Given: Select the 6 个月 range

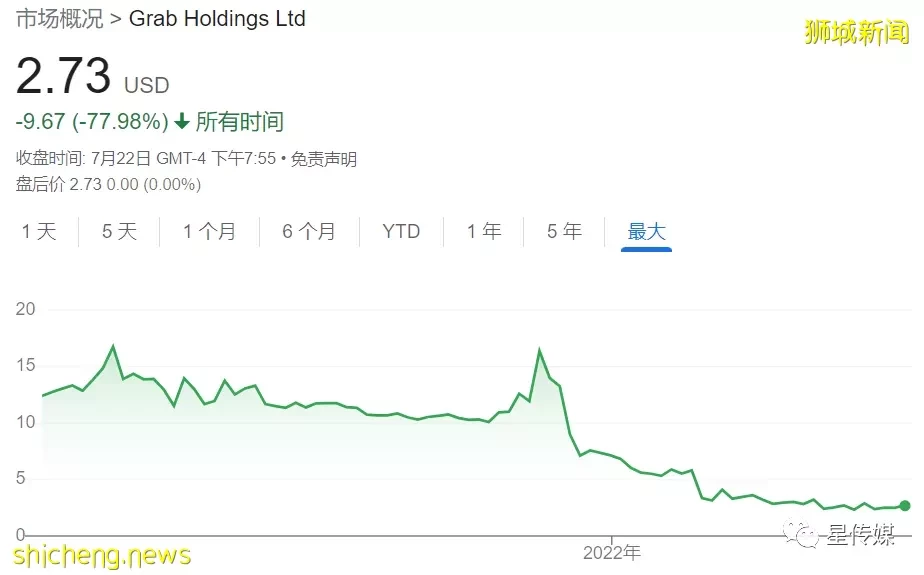Looking at the screenshot, I should click(309, 232).
